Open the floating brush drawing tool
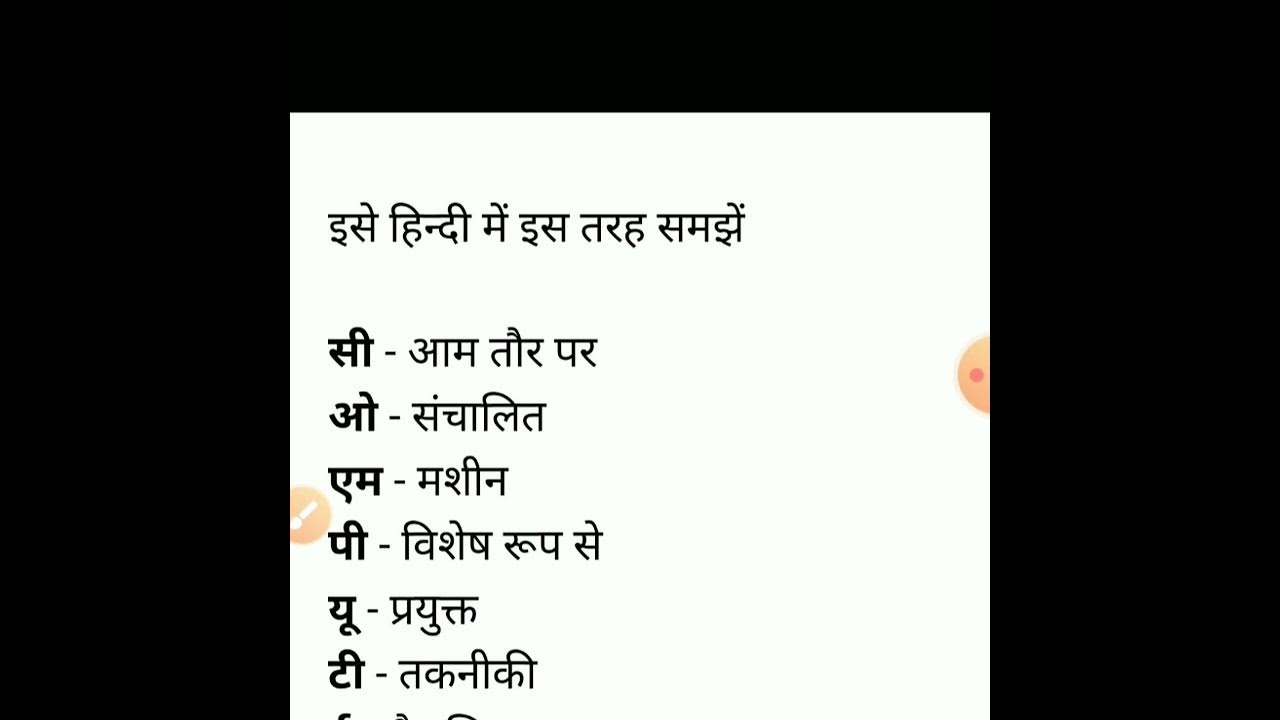 click(x=307, y=515)
